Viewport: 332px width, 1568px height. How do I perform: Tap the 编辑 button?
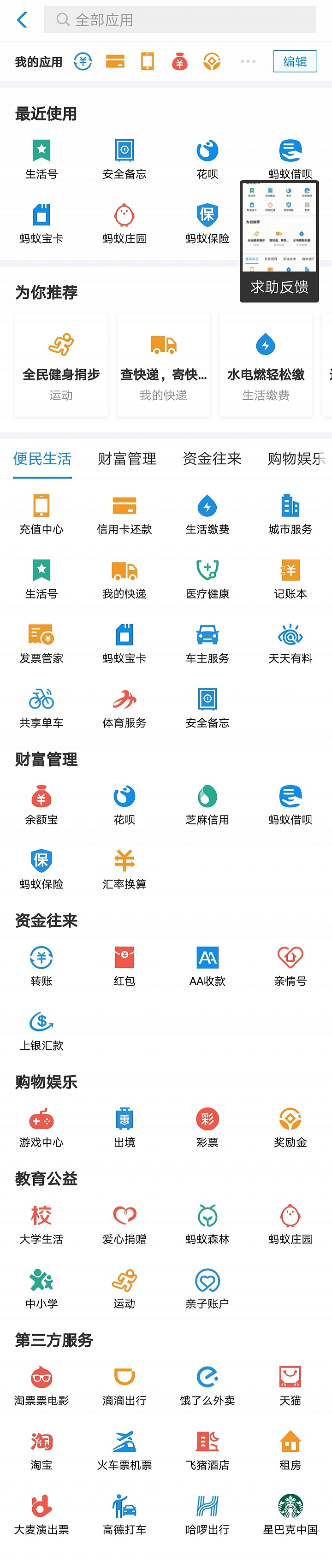294,61
